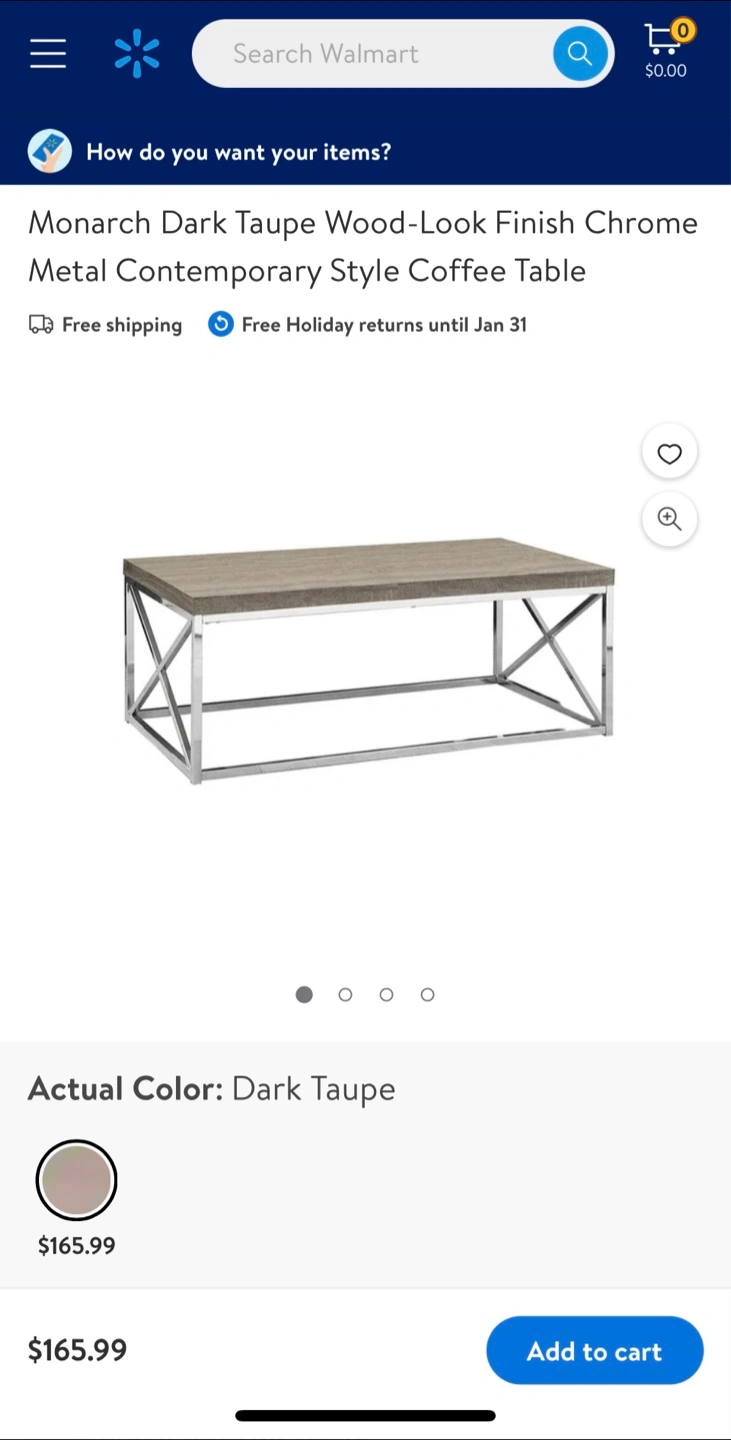
Task: Open the hamburger menu
Action: 48,54
